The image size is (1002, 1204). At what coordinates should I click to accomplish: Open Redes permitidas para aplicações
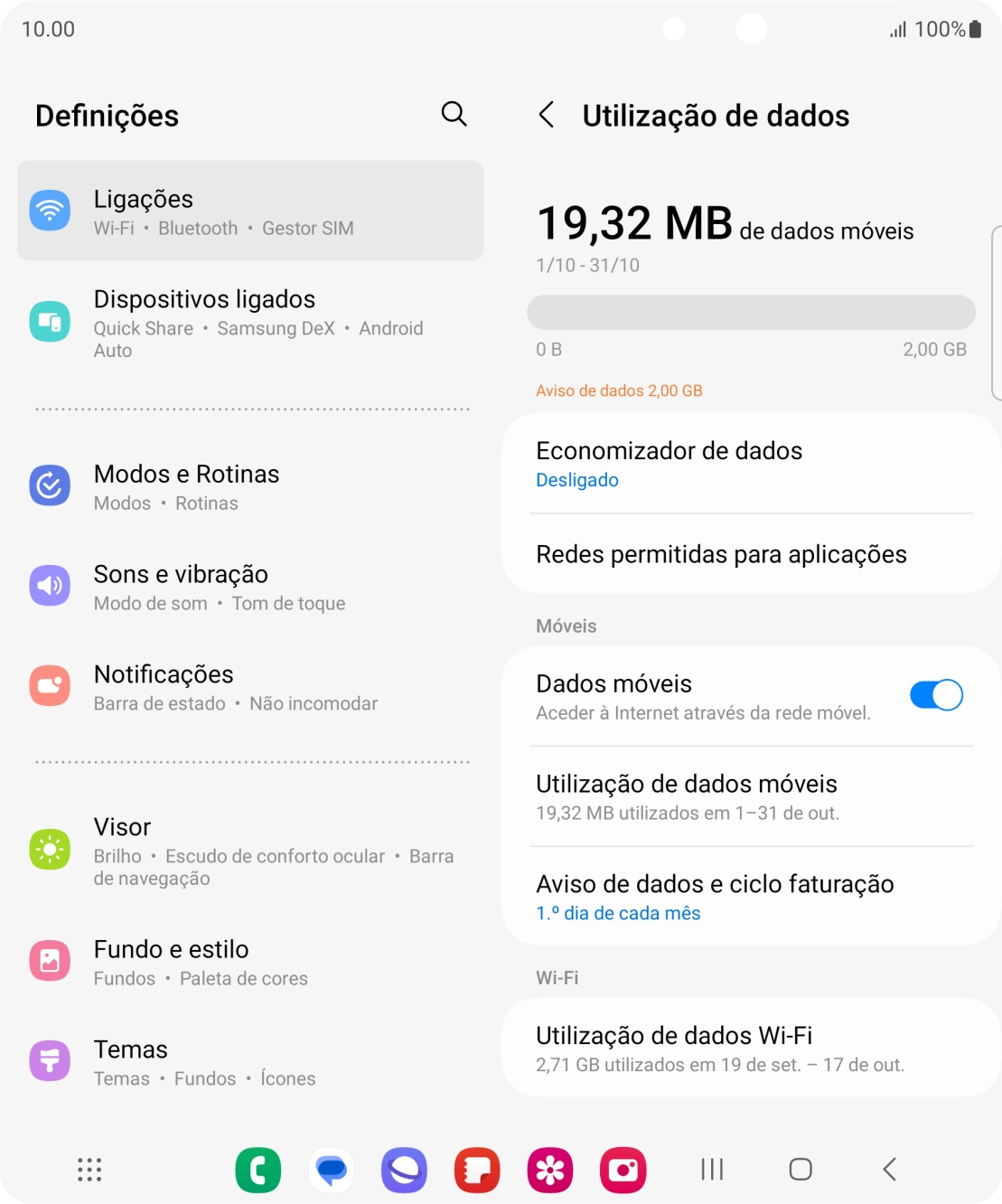(752, 554)
